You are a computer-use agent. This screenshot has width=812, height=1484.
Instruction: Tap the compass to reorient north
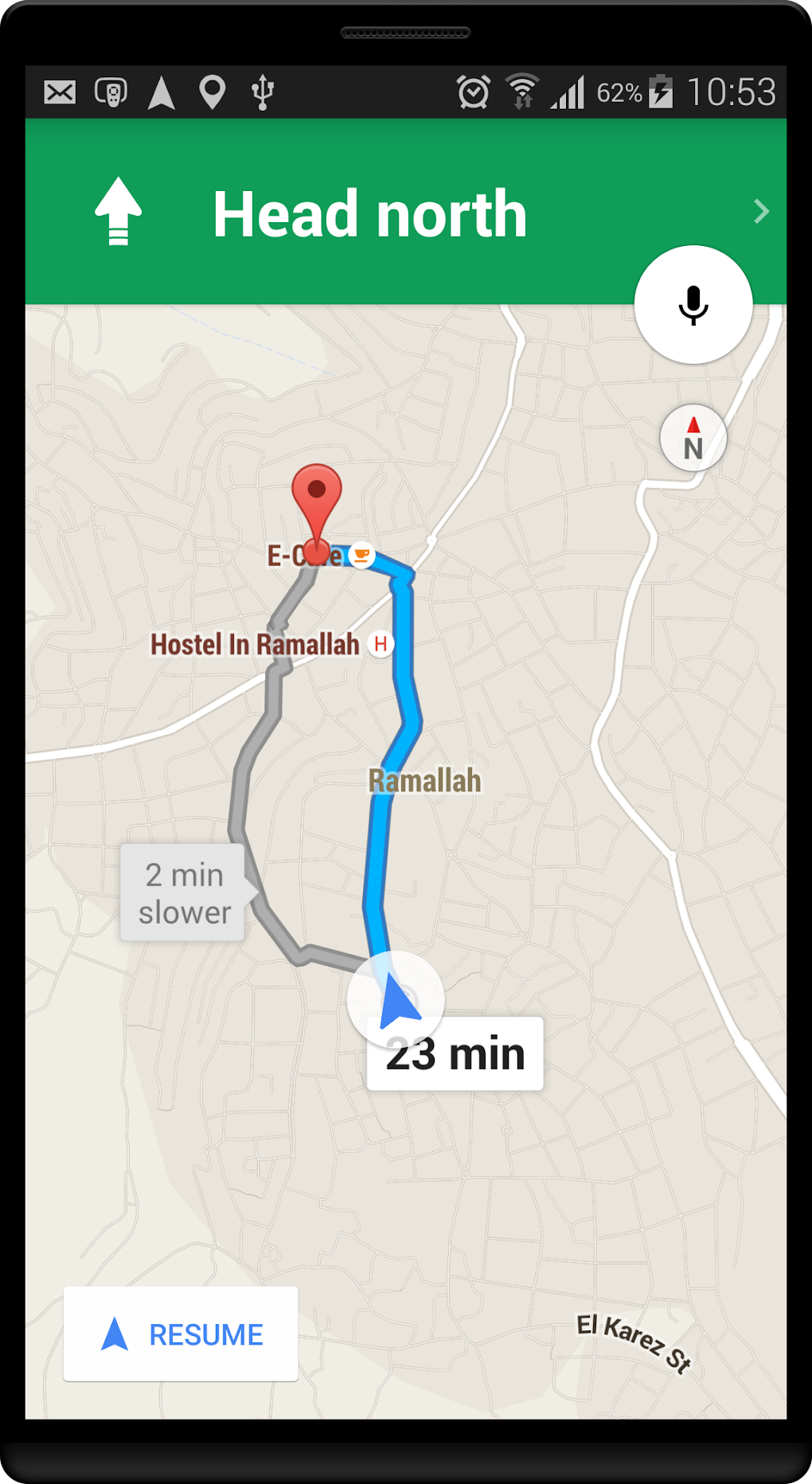click(x=693, y=438)
